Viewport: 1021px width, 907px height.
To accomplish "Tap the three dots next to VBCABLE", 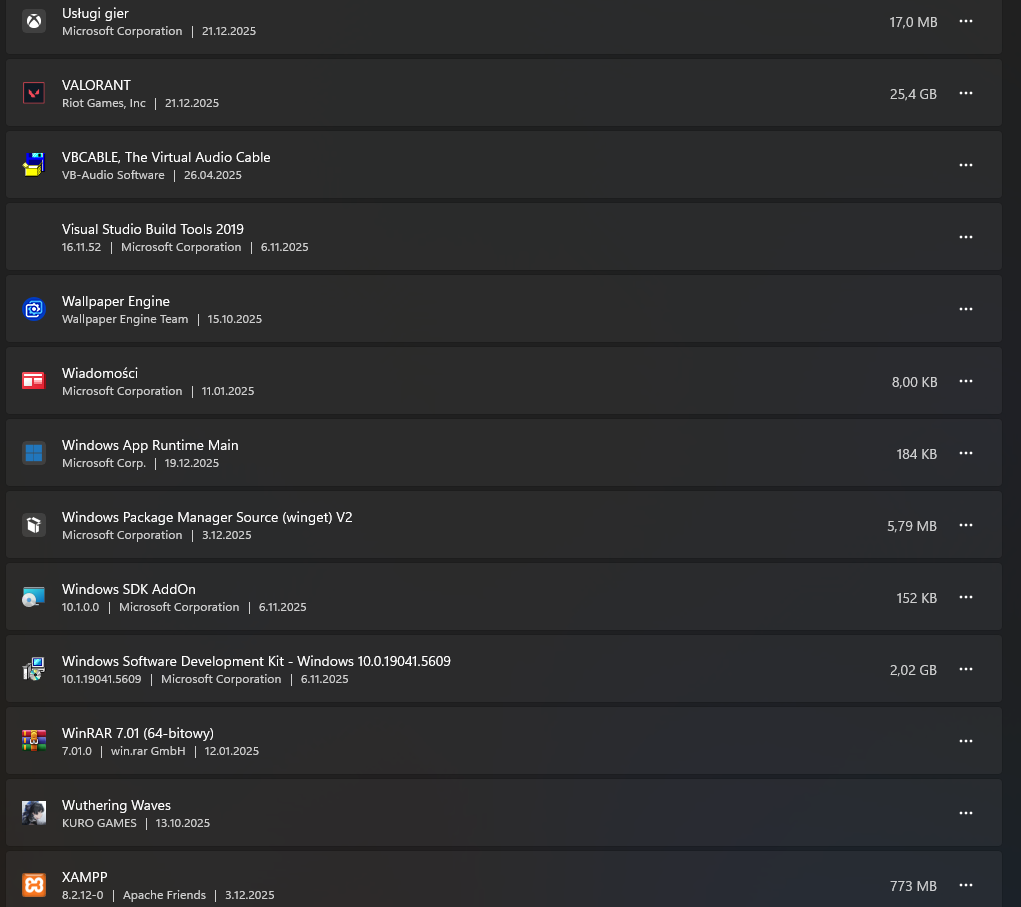I will pos(965,165).
